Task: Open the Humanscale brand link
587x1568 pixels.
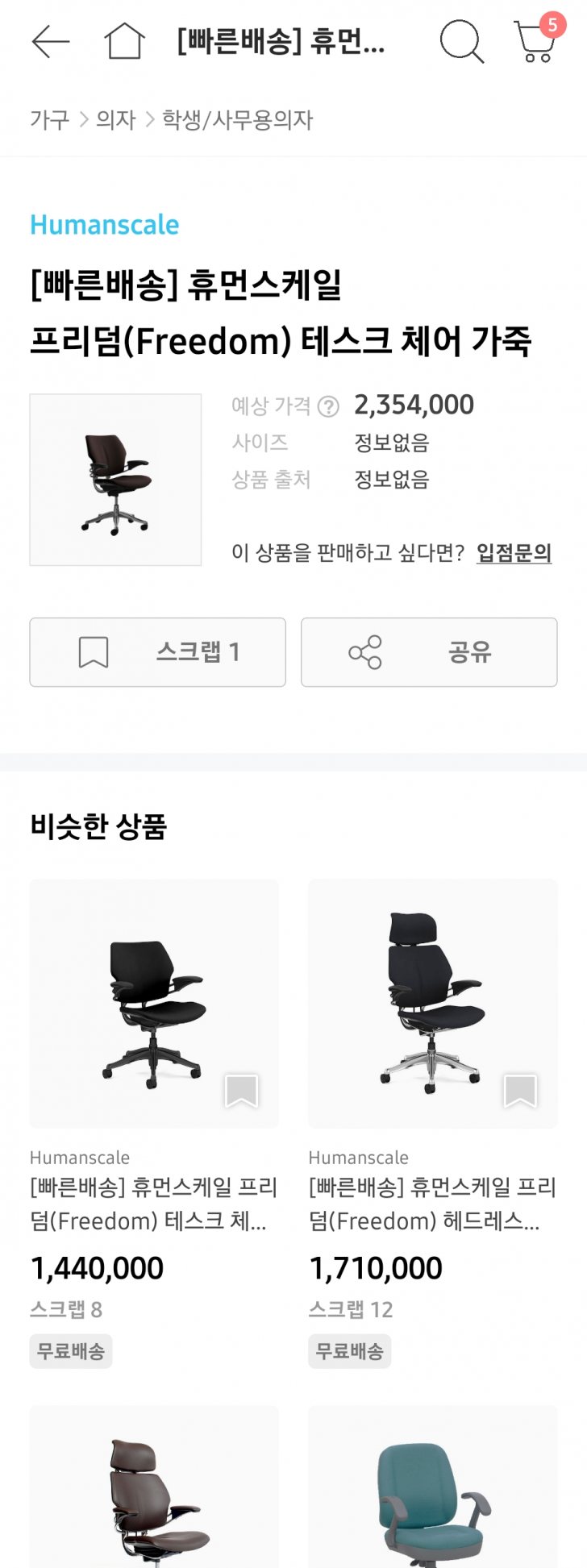Action: point(105,225)
